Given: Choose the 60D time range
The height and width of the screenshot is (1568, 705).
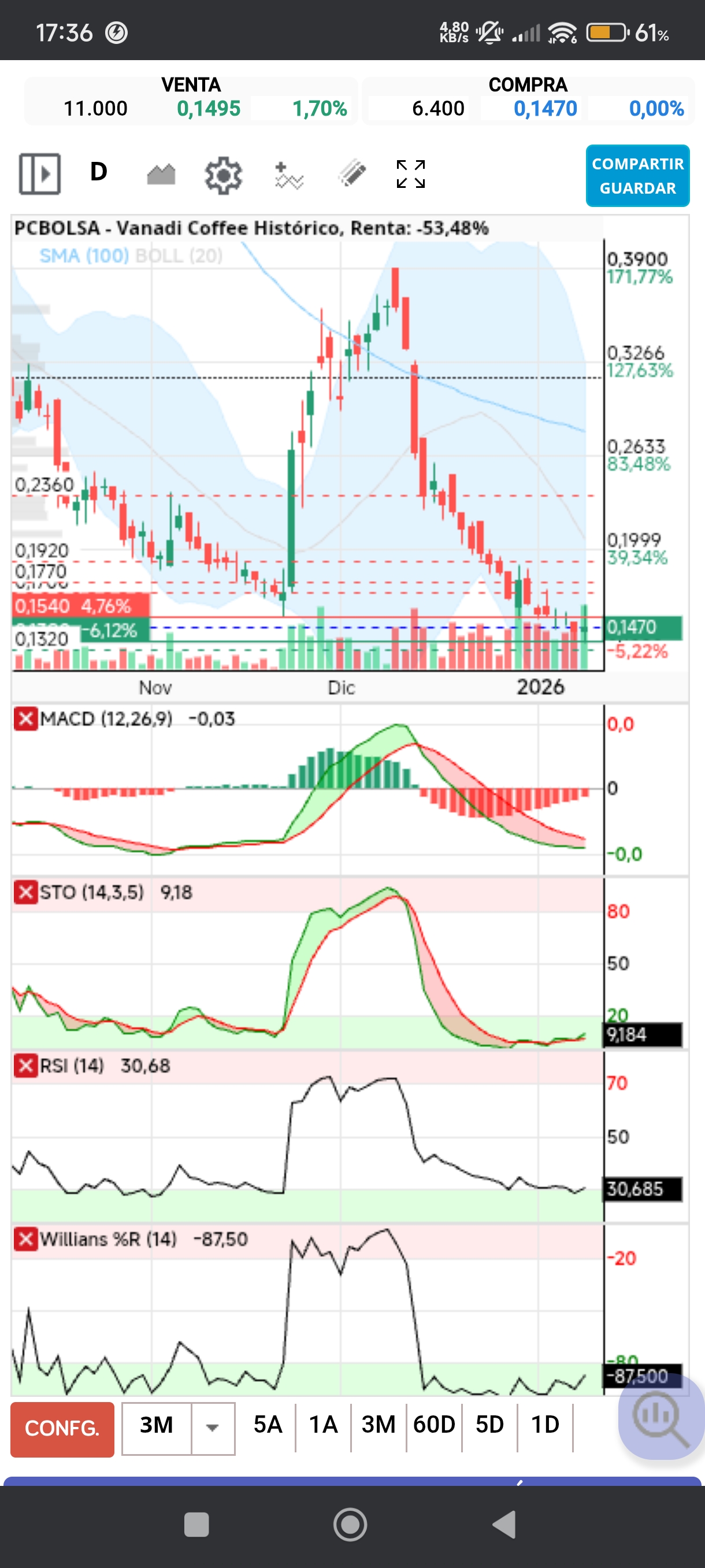Looking at the screenshot, I should [x=434, y=1425].
